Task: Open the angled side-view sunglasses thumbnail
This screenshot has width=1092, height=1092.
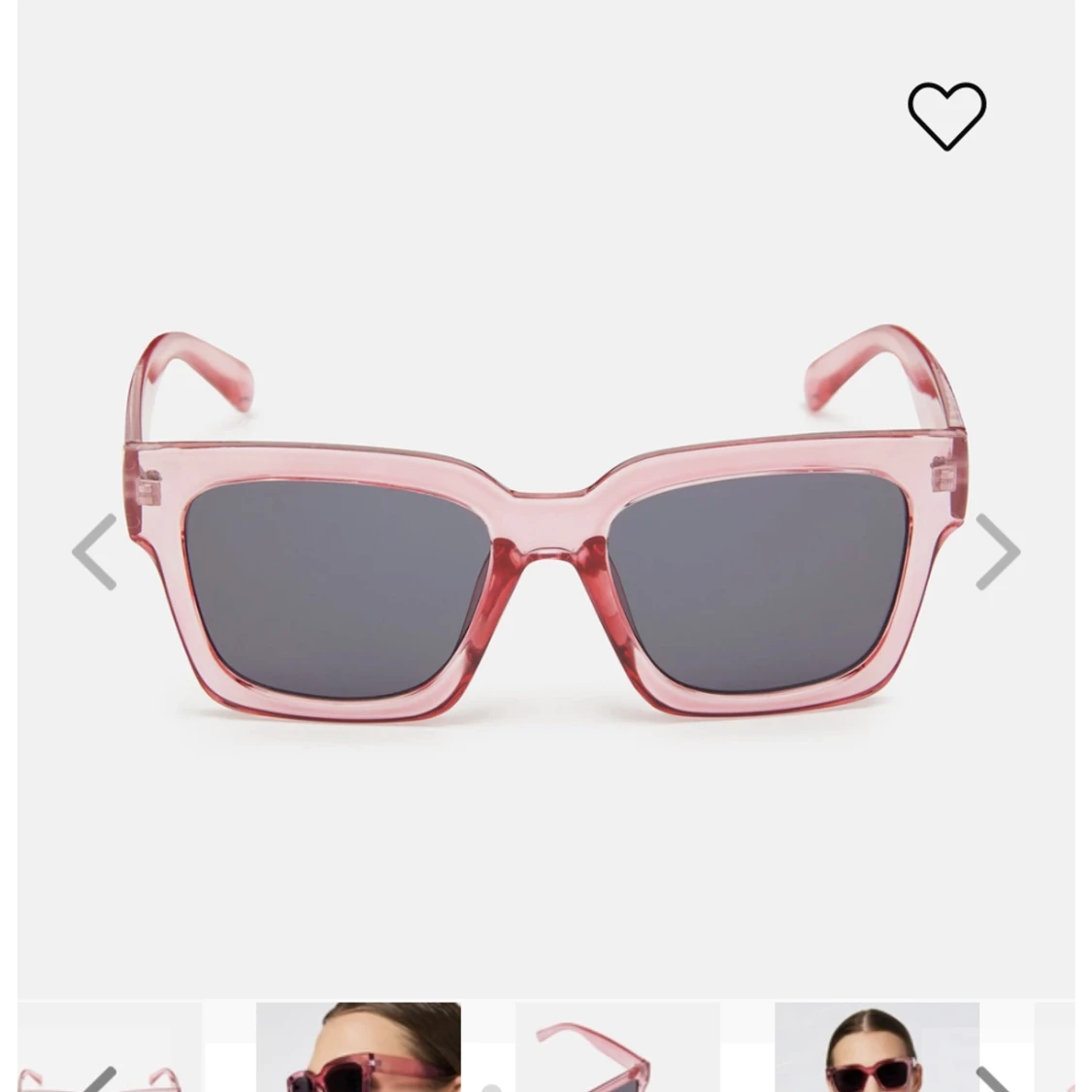Action: coord(617,1048)
